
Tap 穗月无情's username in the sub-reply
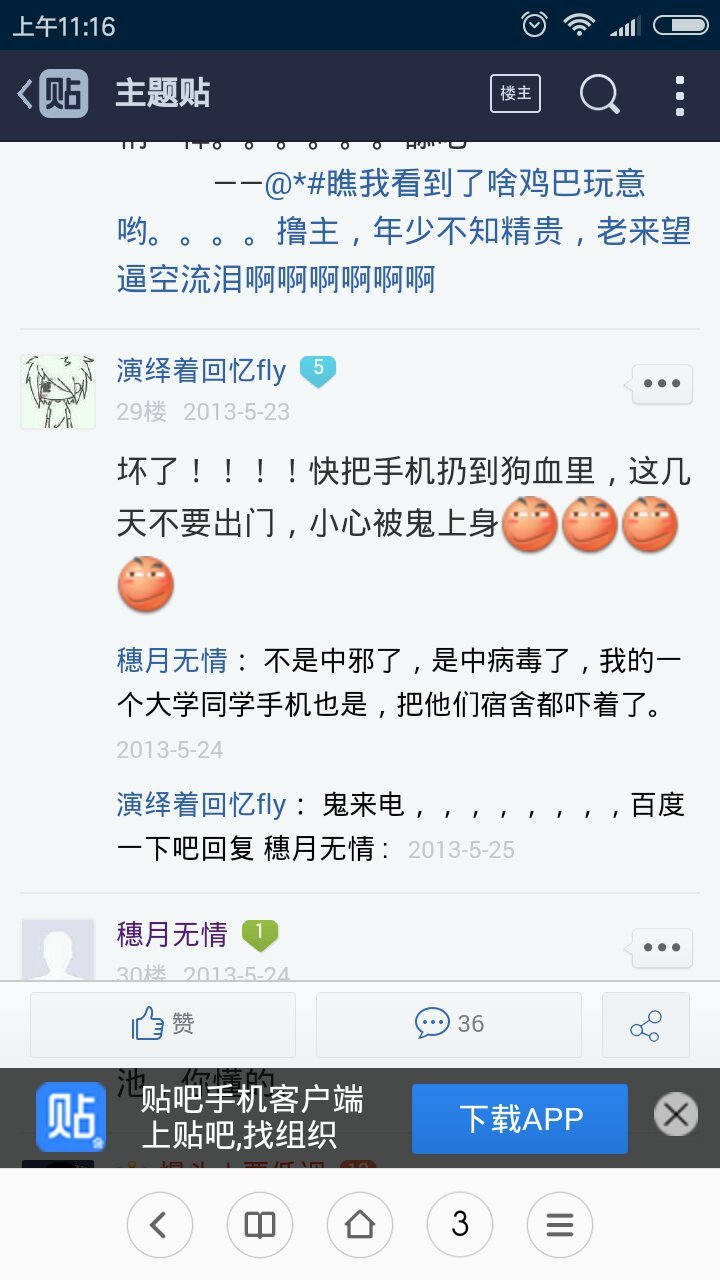pyautogui.click(x=172, y=661)
